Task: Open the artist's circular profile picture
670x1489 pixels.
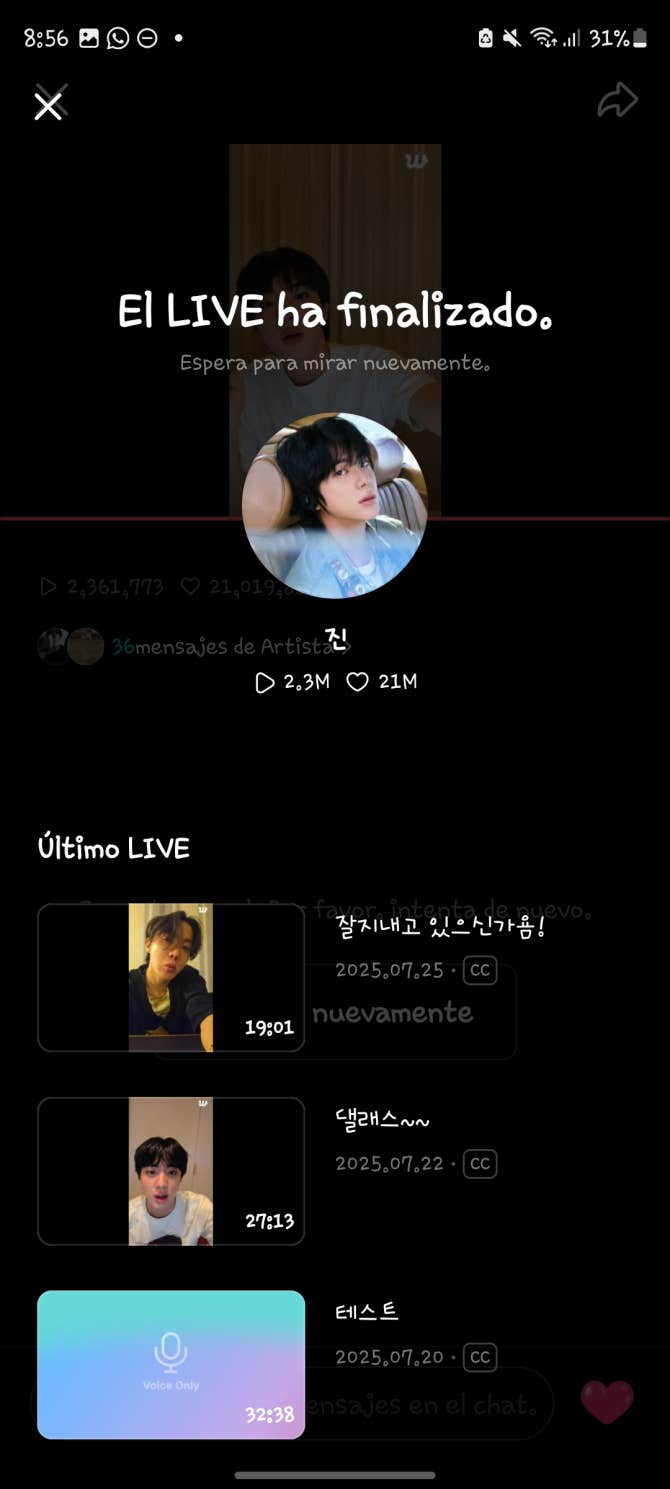Action: (335, 506)
